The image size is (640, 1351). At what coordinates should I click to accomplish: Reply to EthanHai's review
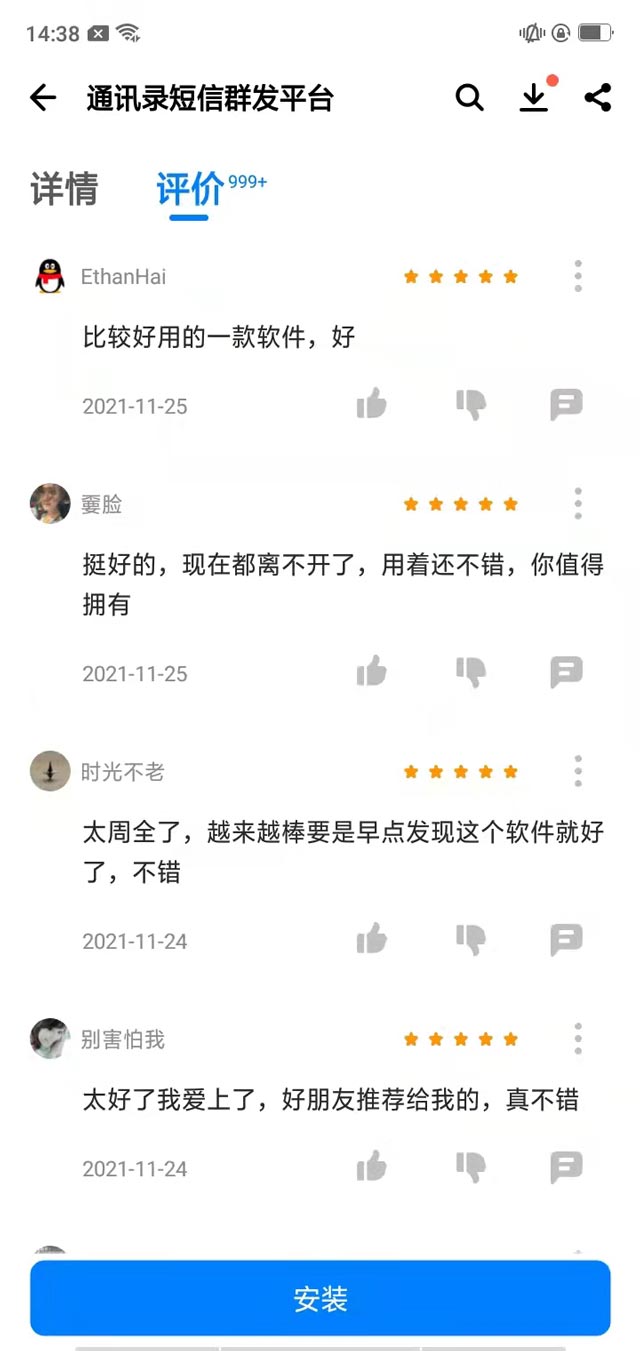[566, 404]
